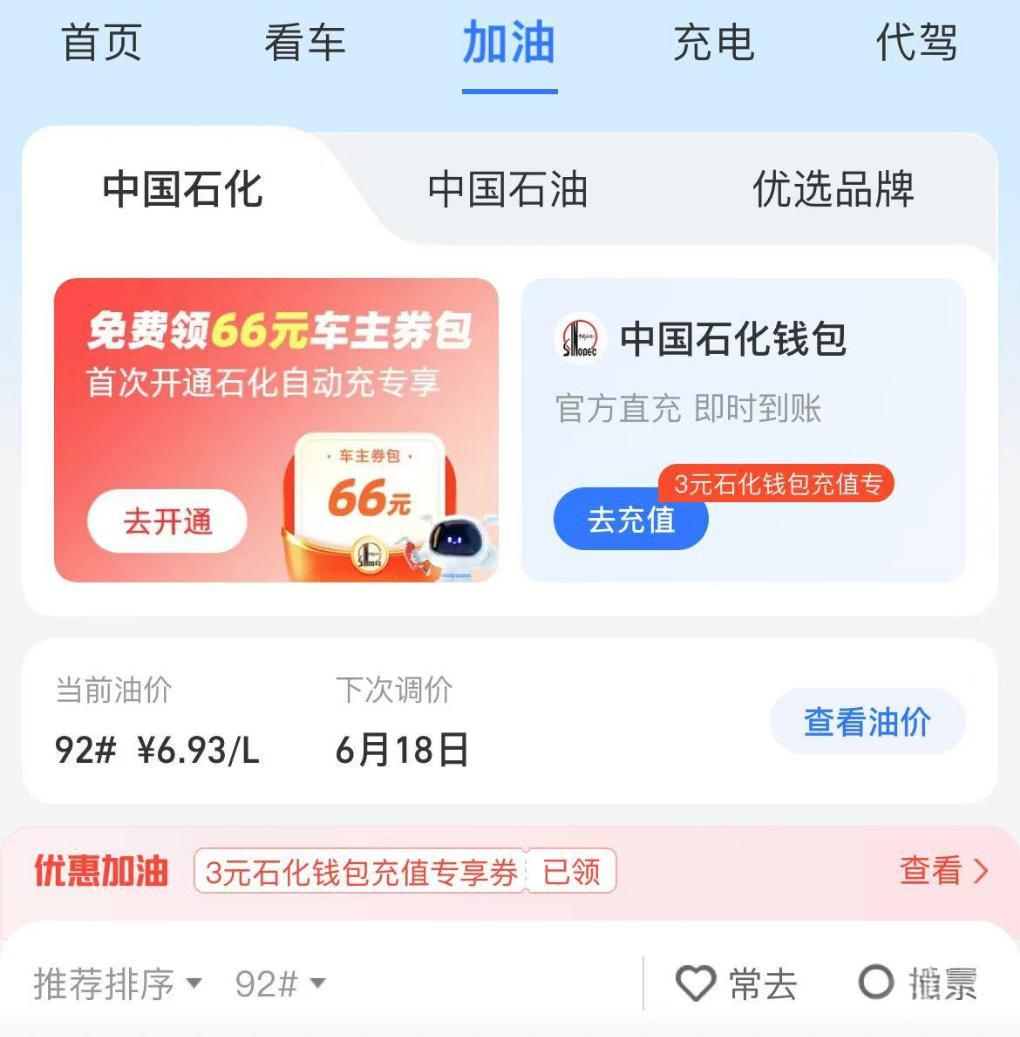This screenshot has height=1037, width=1020.
Task: View the 优惠加油 coupon via 查看
Action: pyautogui.click(x=943, y=871)
